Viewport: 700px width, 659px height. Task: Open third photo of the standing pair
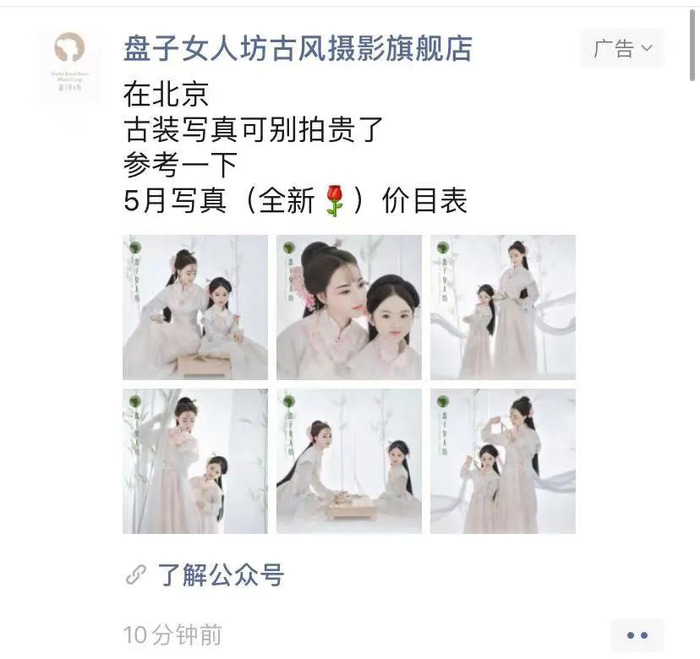coord(503,307)
